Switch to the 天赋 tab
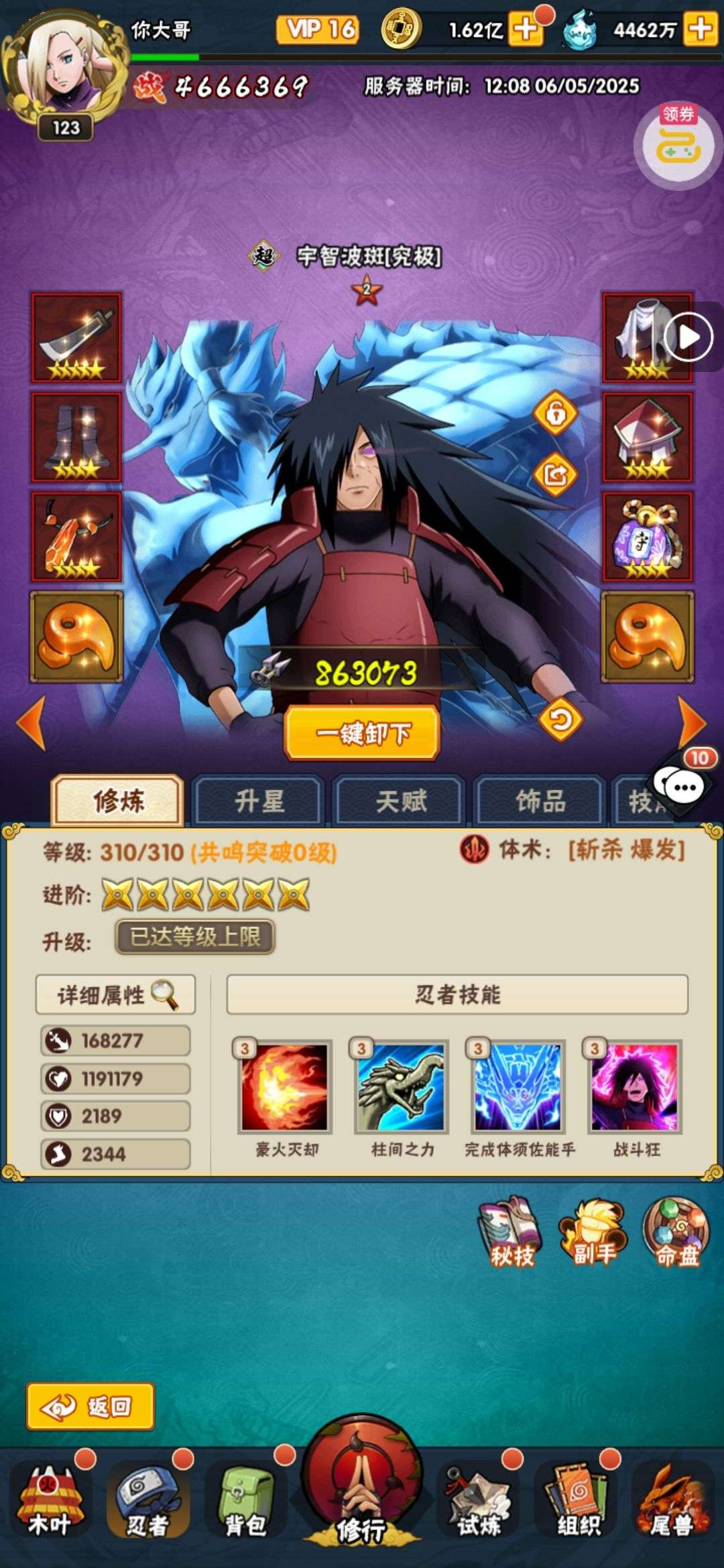Screen dimensions: 724x1568 tap(400, 801)
